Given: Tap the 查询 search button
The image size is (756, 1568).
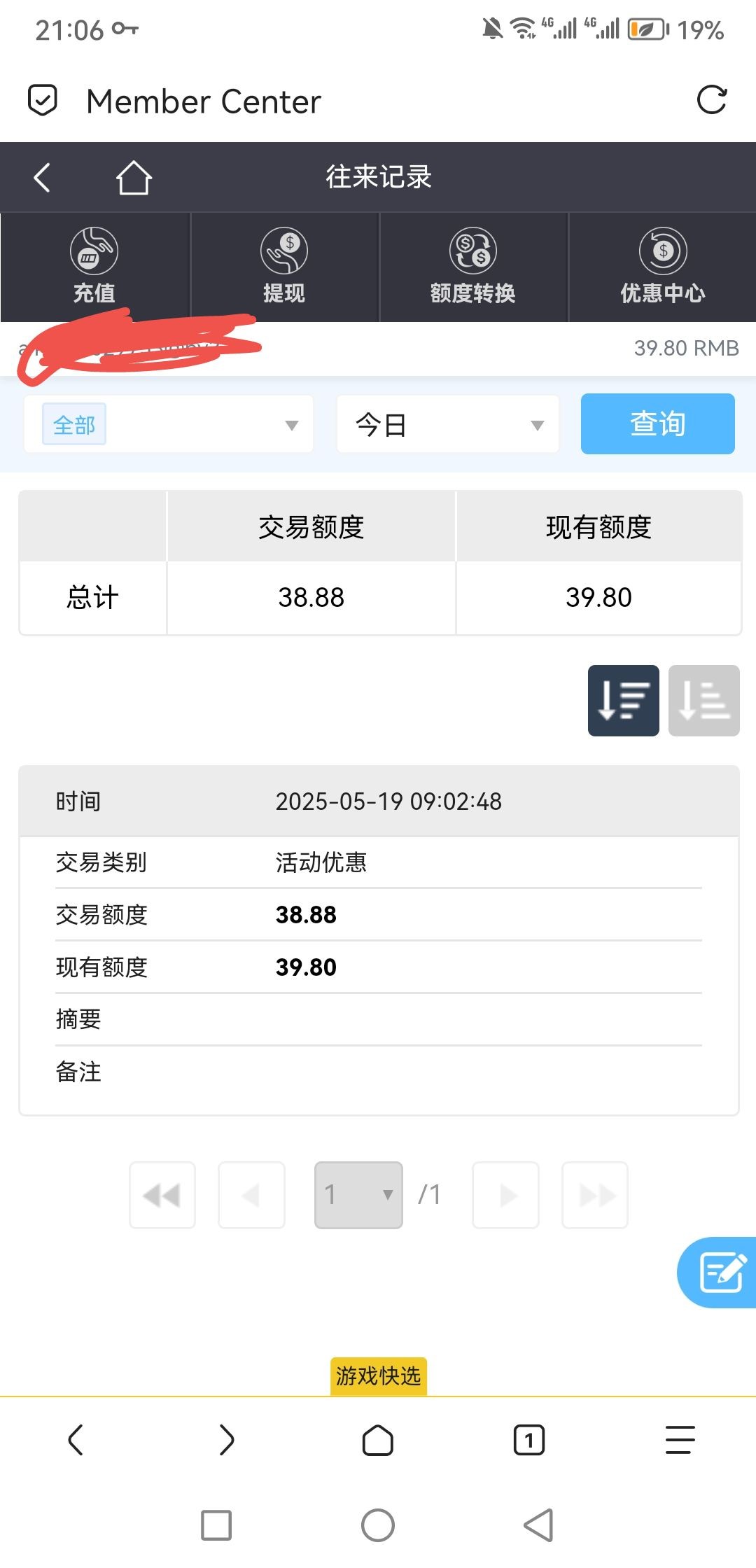Looking at the screenshot, I should (x=658, y=423).
